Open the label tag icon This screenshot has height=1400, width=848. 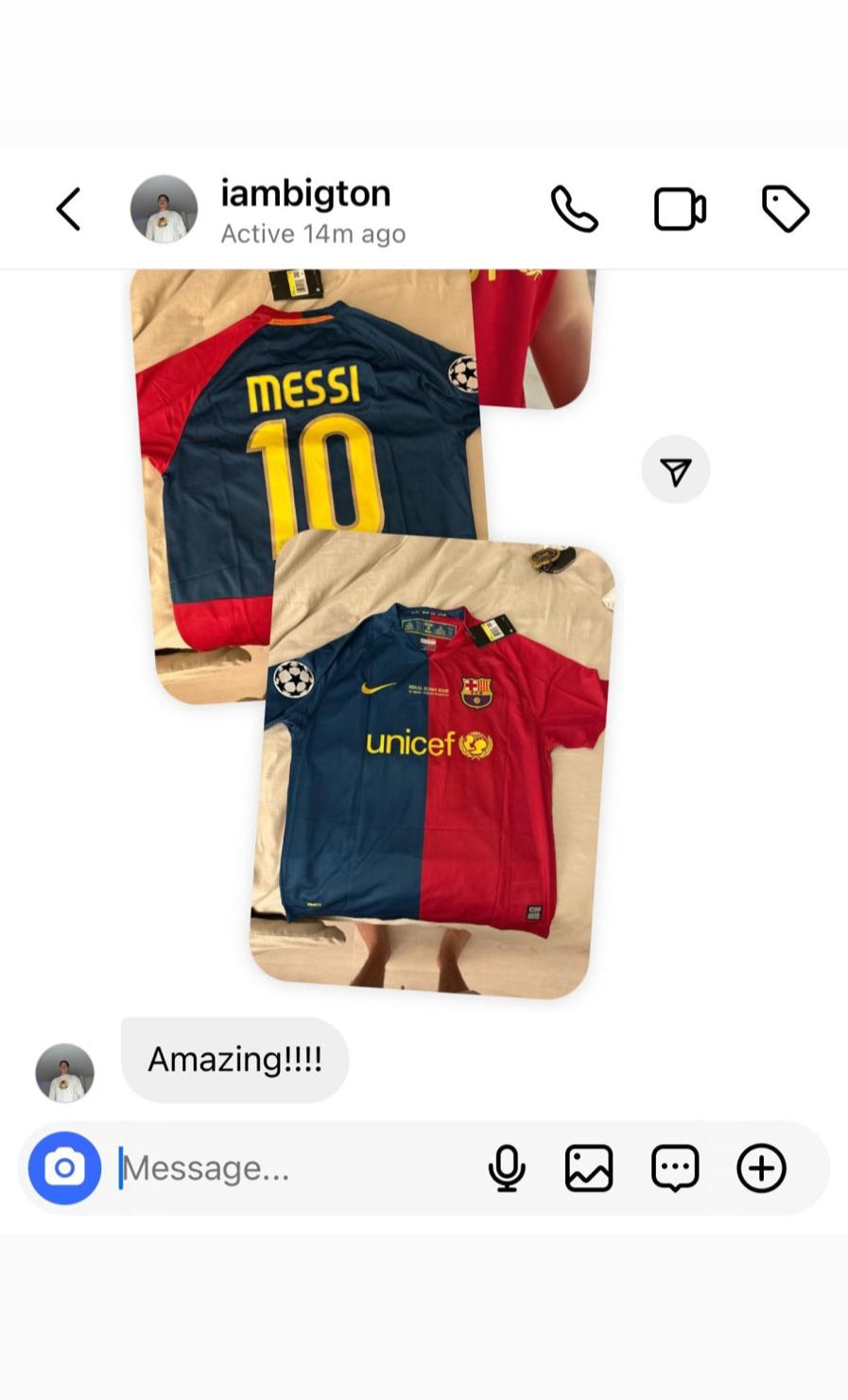click(786, 209)
